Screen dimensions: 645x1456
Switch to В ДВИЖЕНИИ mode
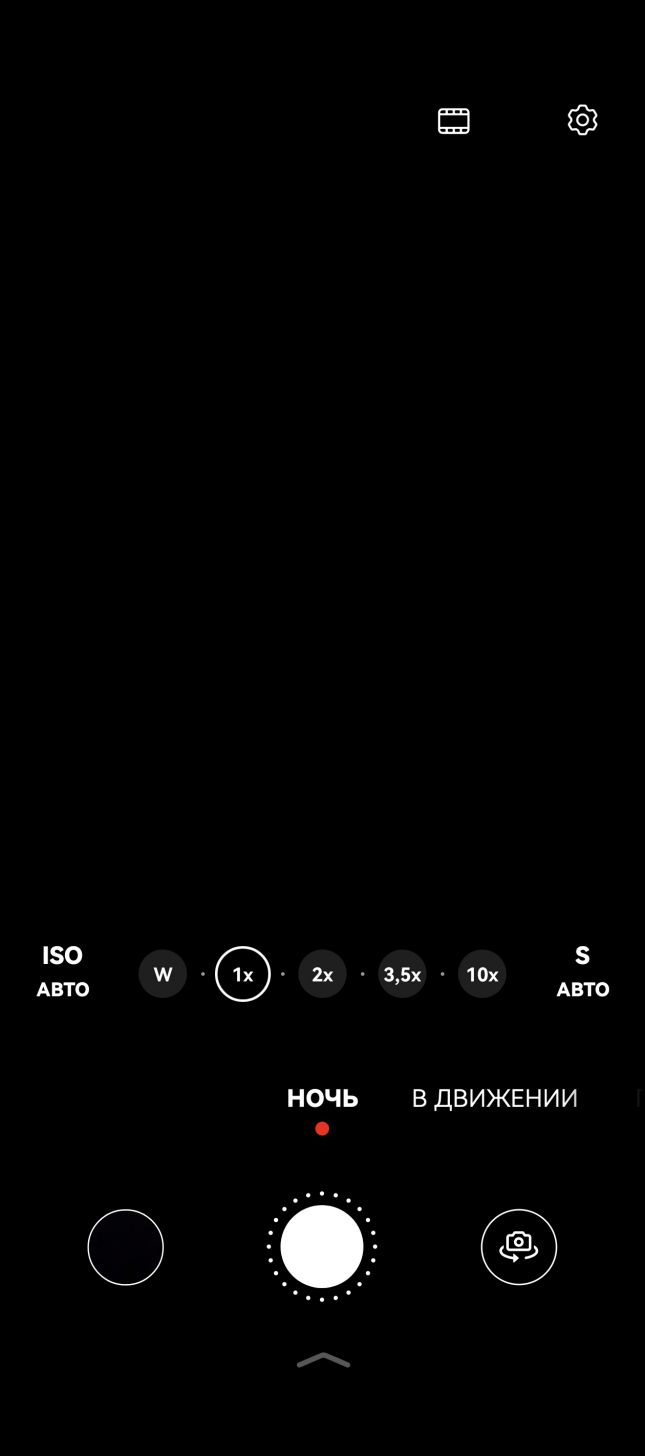pyautogui.click(x=495, y=1098)
